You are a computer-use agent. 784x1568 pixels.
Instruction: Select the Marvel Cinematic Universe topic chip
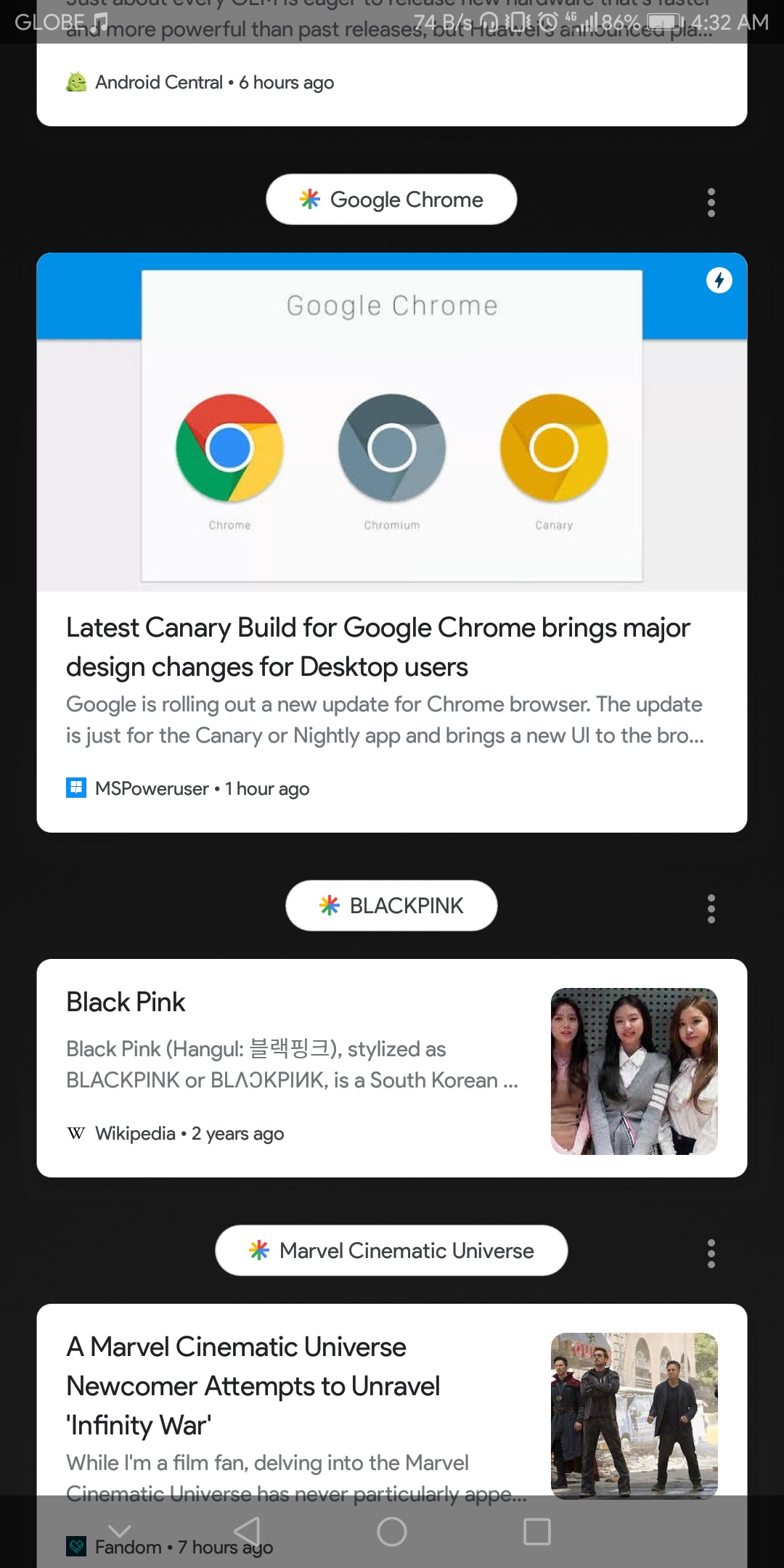pos(391,1250)
